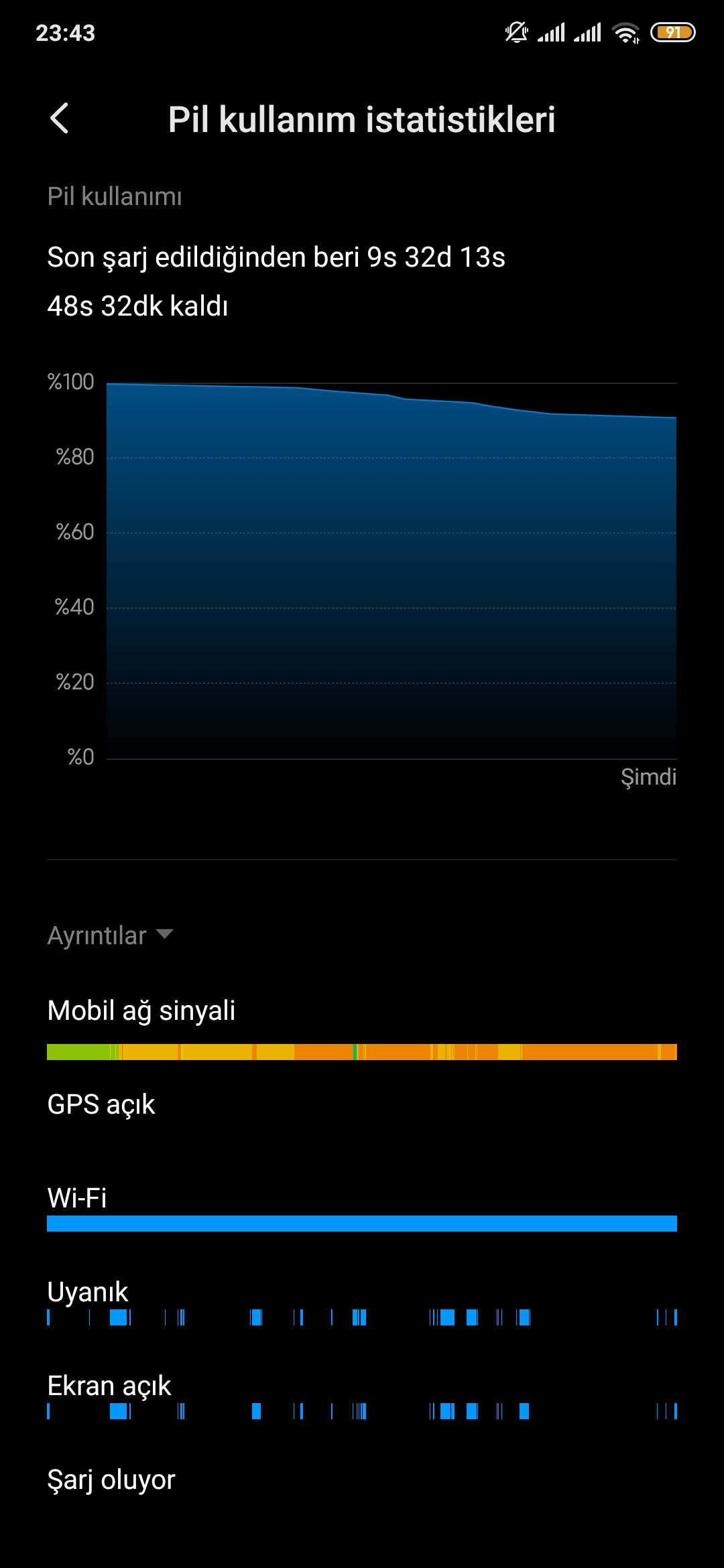Collapse the Ayrıntılar details section

[111, 935]
